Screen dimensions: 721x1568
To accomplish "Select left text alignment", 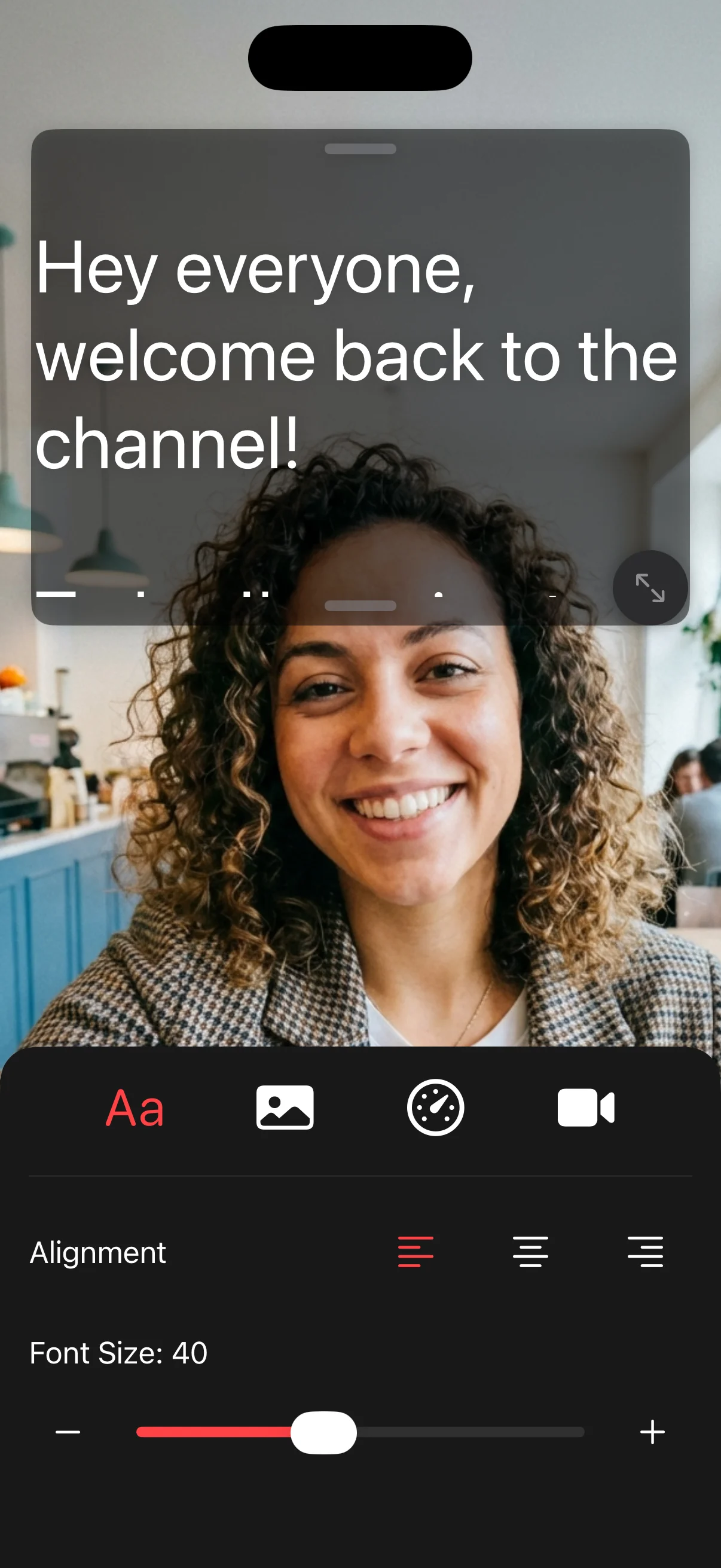I will [416, 1252].
